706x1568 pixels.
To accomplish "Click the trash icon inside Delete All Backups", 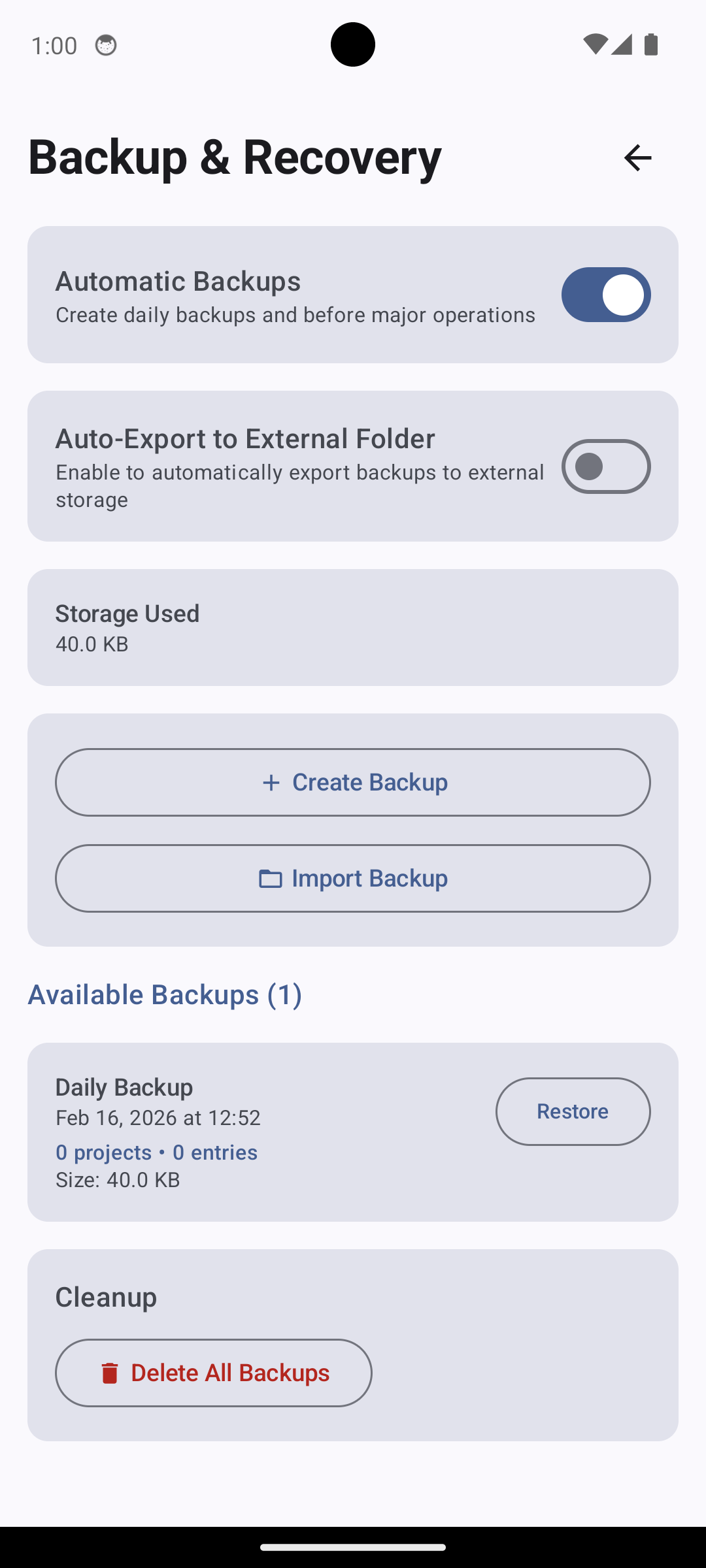I will pos(110,1373).
